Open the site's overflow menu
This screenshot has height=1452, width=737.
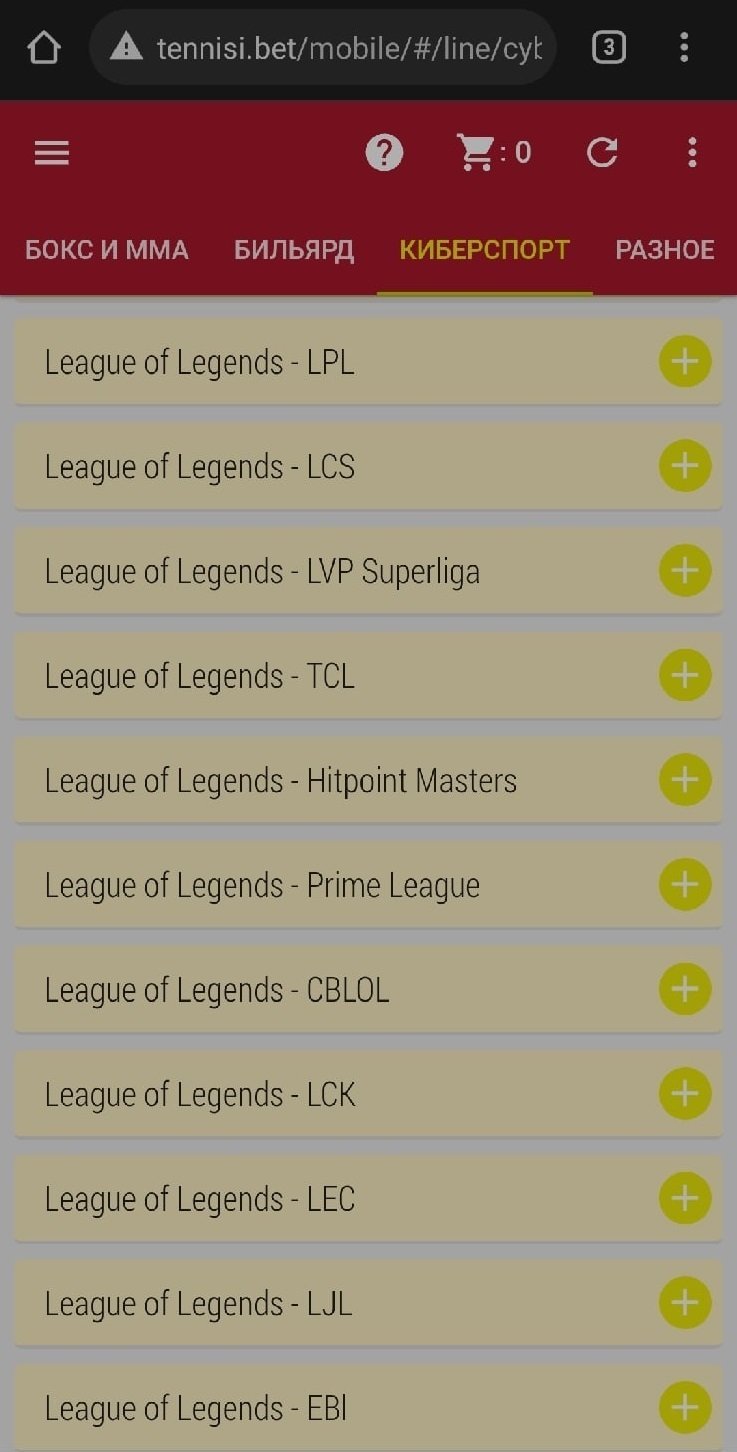(692, 153)
